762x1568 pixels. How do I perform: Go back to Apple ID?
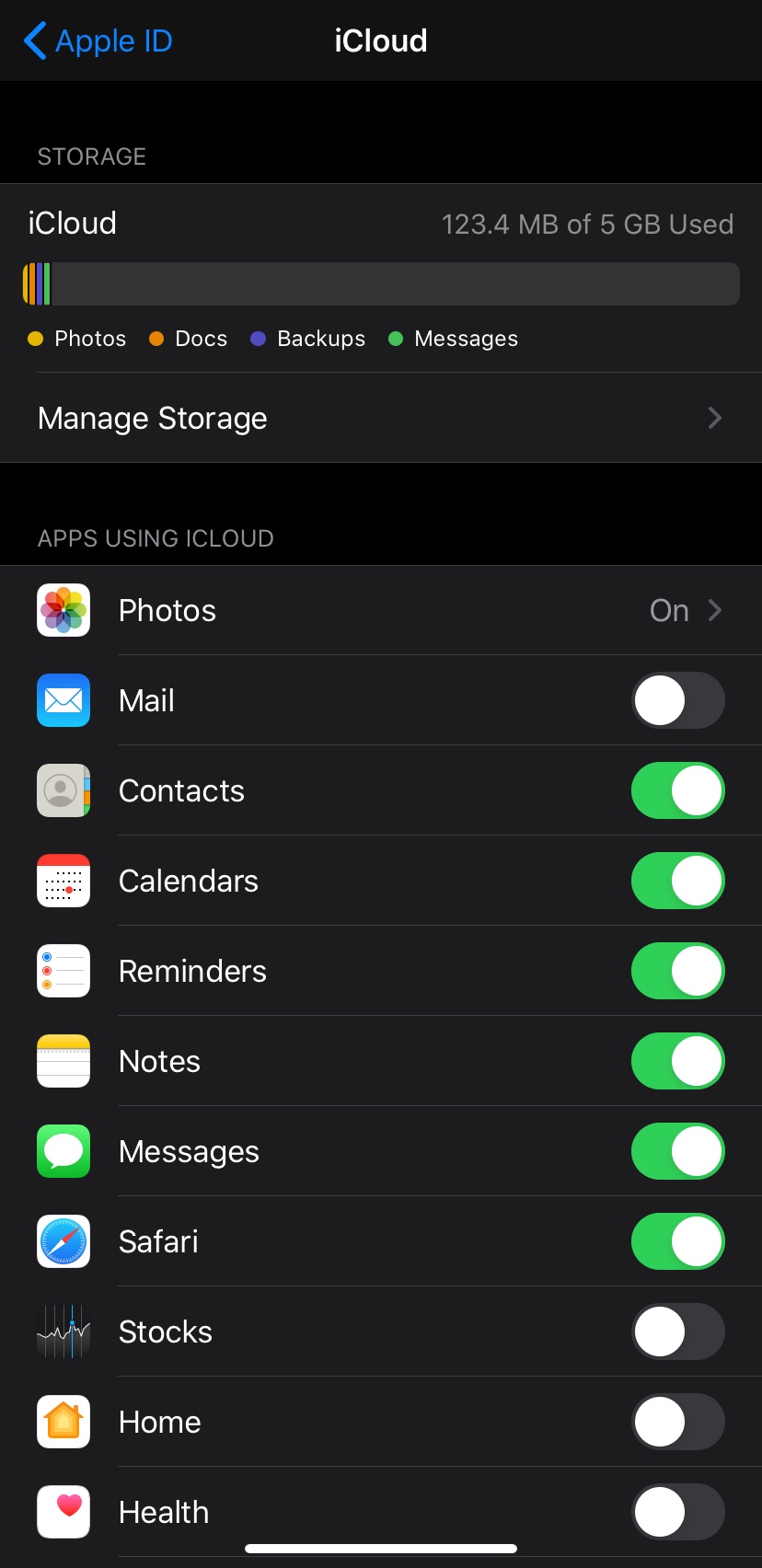coord(98,41)
